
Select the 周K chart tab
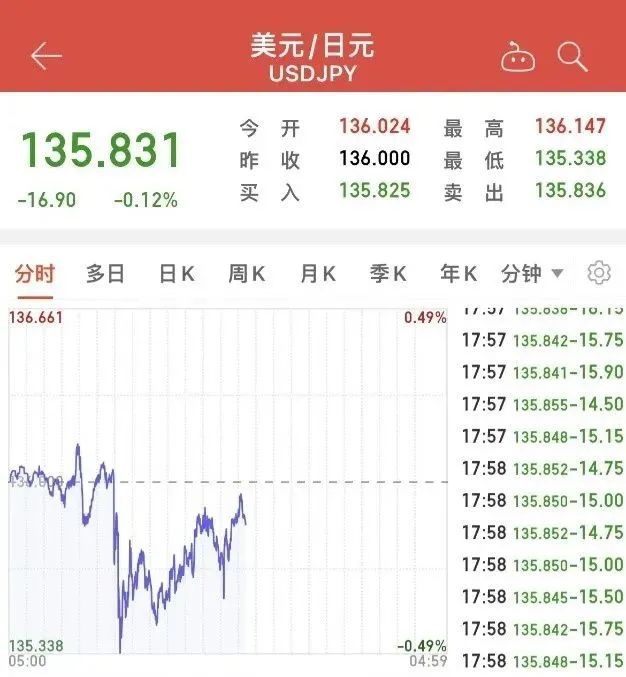pyautogui.click(x=246, y=273)
